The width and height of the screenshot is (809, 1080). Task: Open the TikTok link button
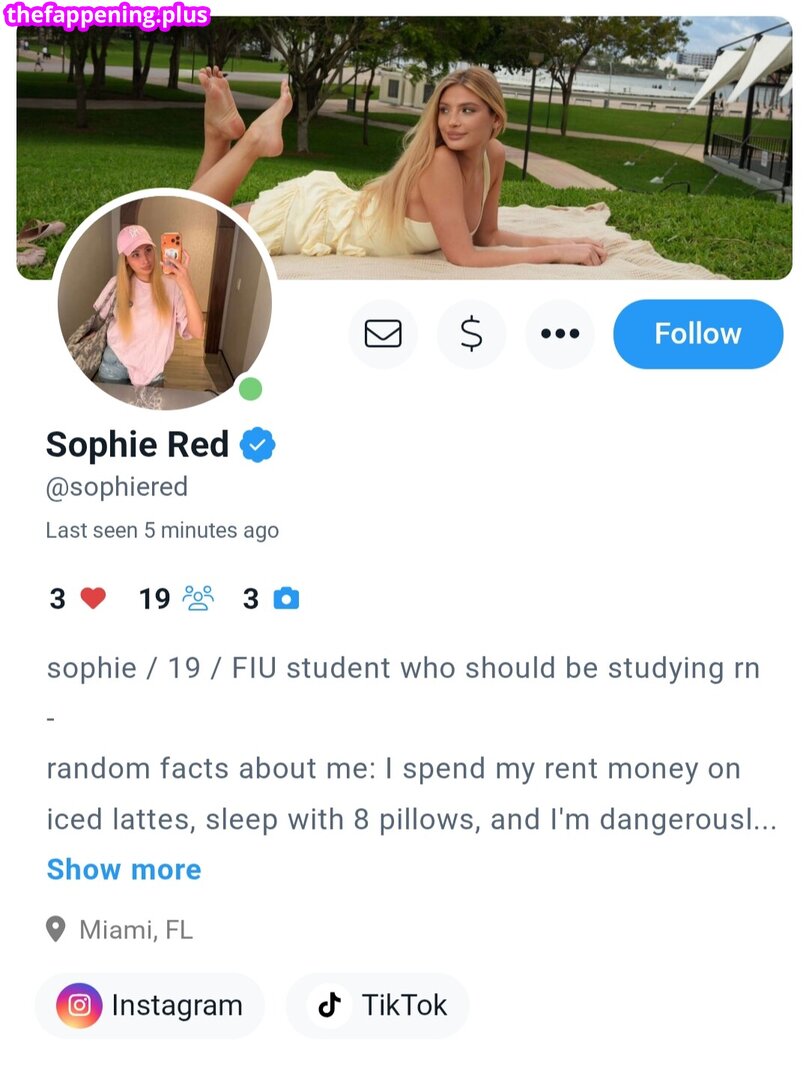(x=379, y=1006)
